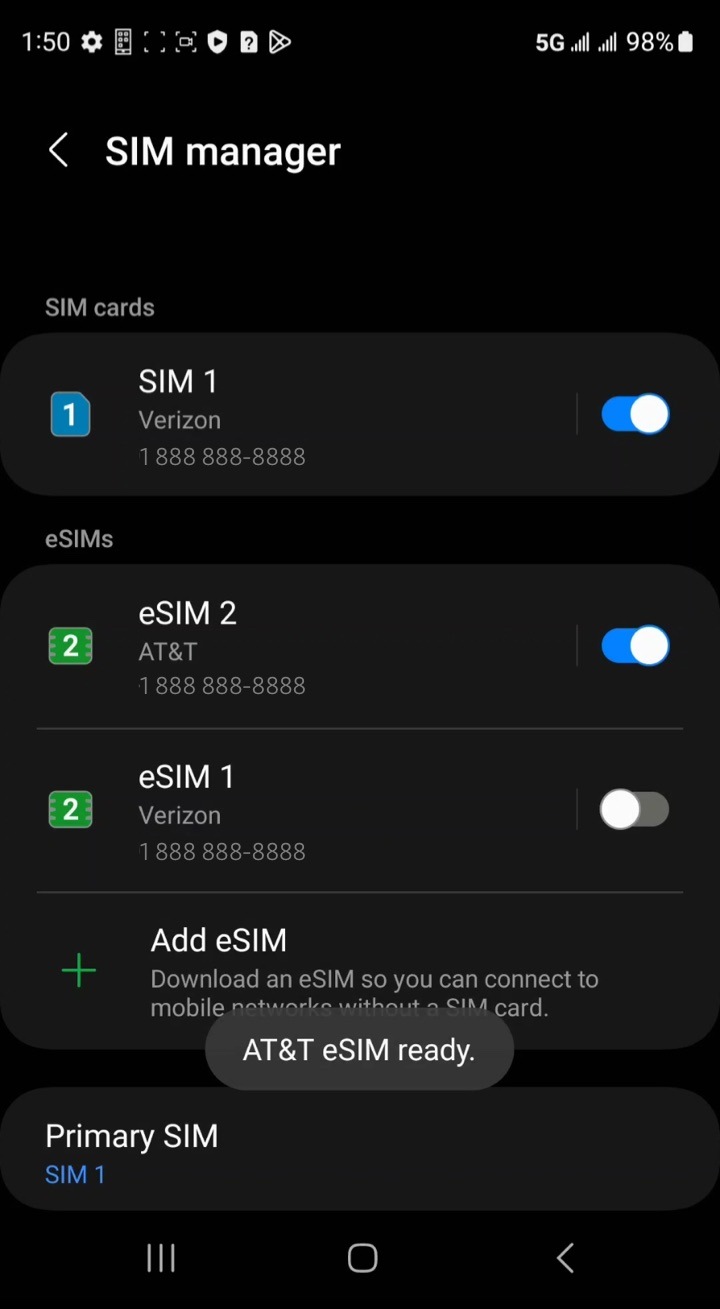
Task: Tap the back arrow next to SIM manager
Action: click(x=57, y=150)
